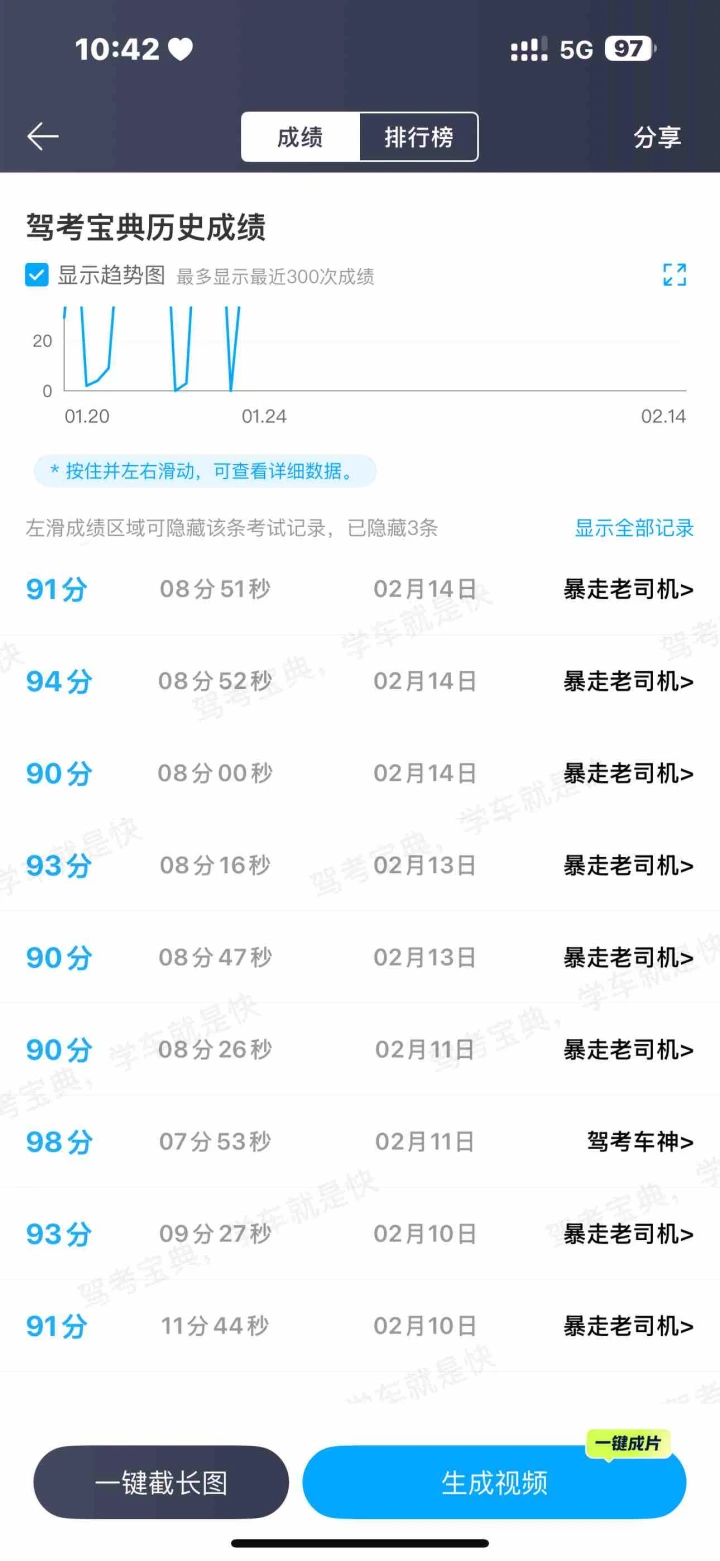This screenshot has width=720, height=1561.
Task: Tap 一键截长图 button
Action: point(161,1482)
